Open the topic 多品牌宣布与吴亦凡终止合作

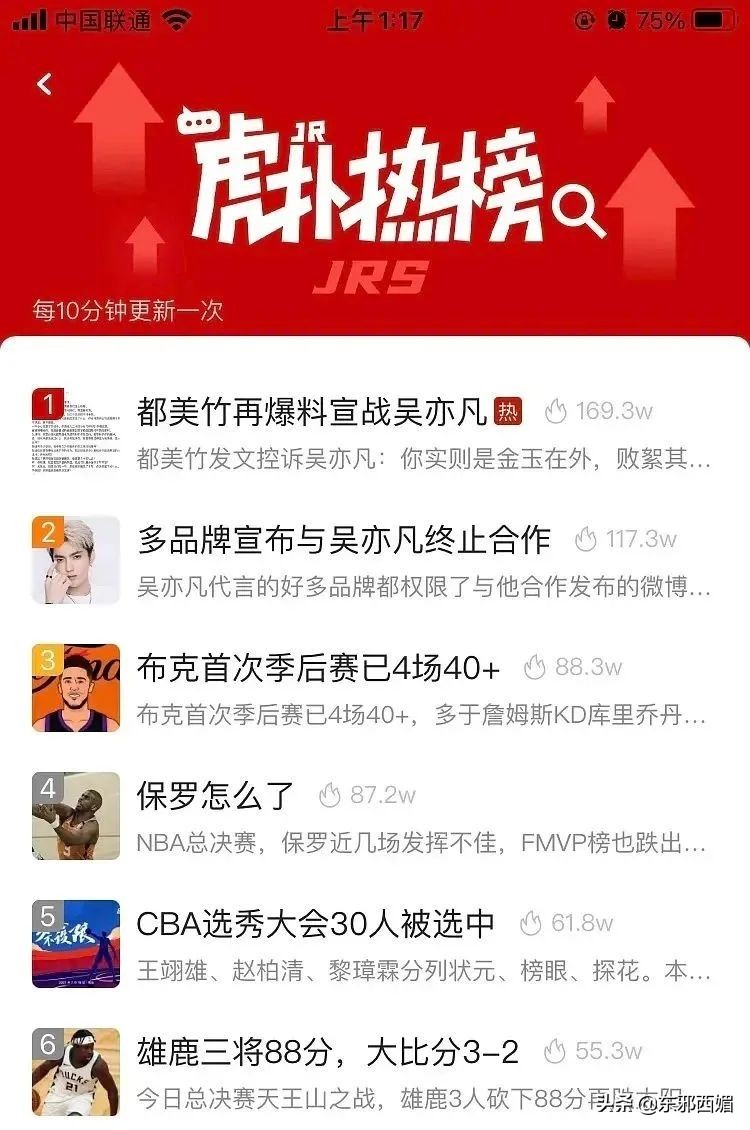[343, 539]
